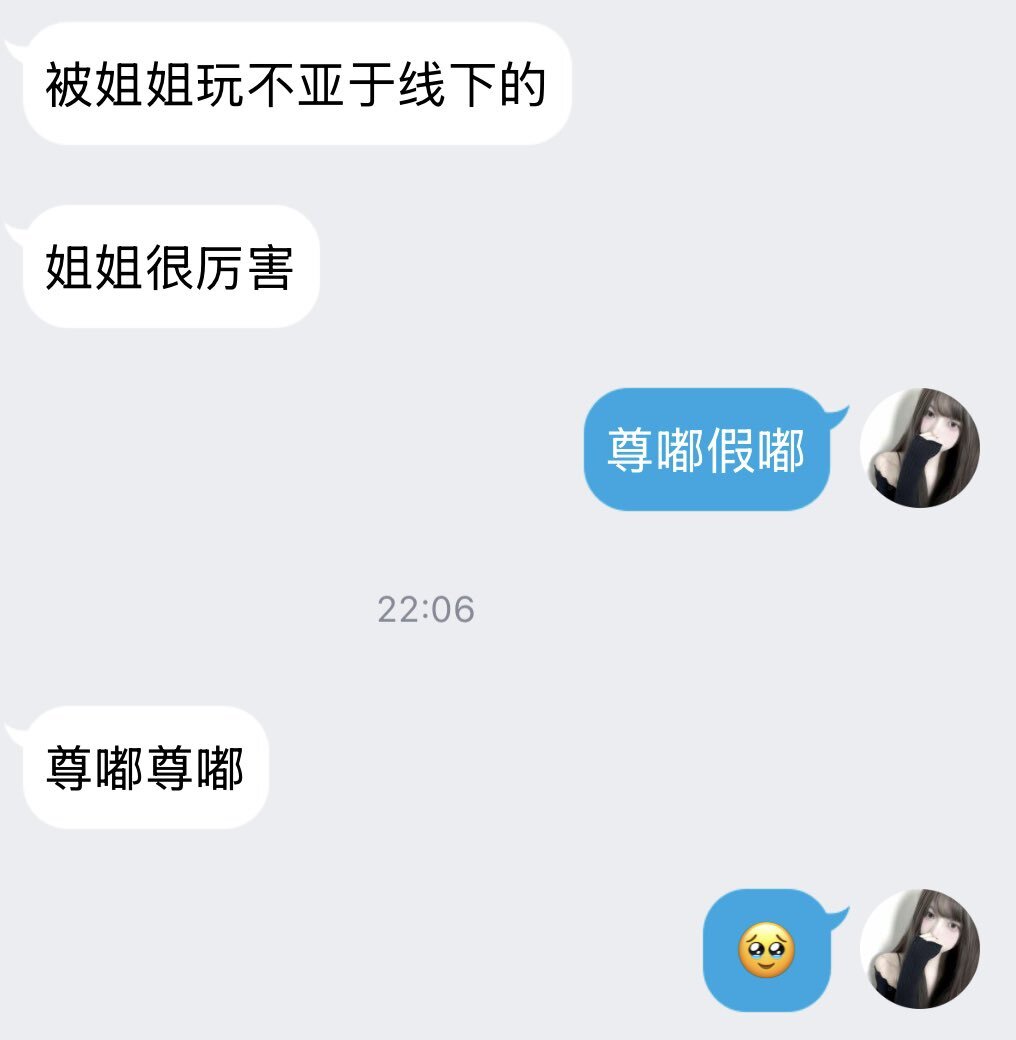Tap the avatar next to the teary emoji message
The height and width of the screenshot is (1040, 1016).
(x=920, y=948)
